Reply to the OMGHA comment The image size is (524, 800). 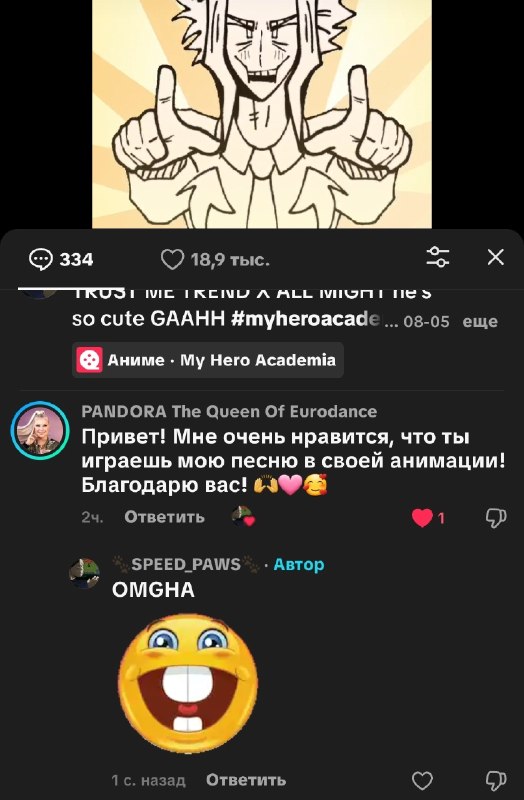[246, 780]
